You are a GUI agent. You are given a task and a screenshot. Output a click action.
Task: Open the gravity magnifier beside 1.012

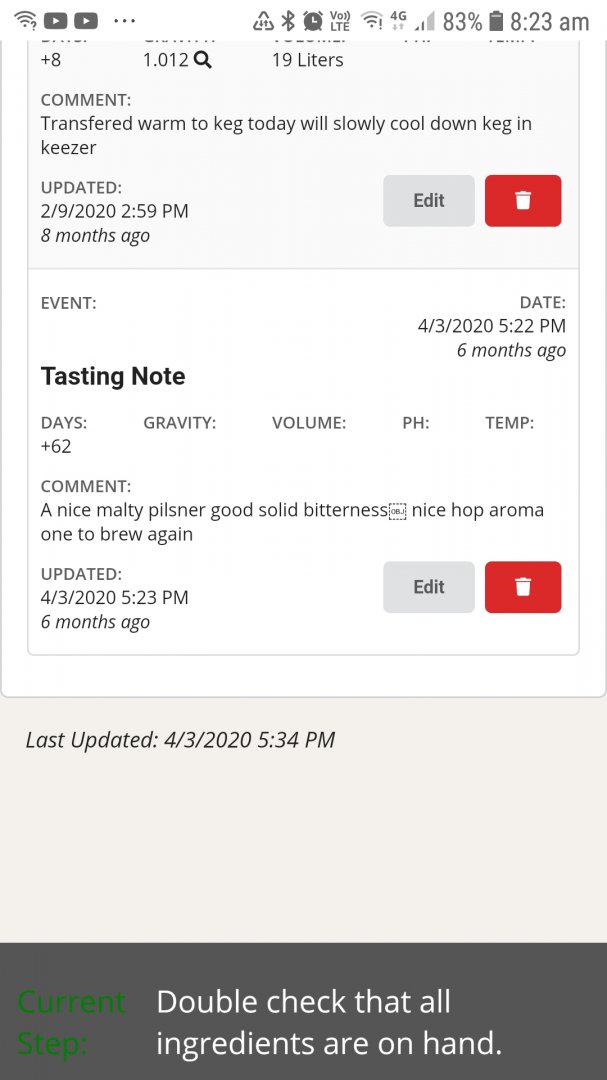pyautogui.click(x=203, y=60)
